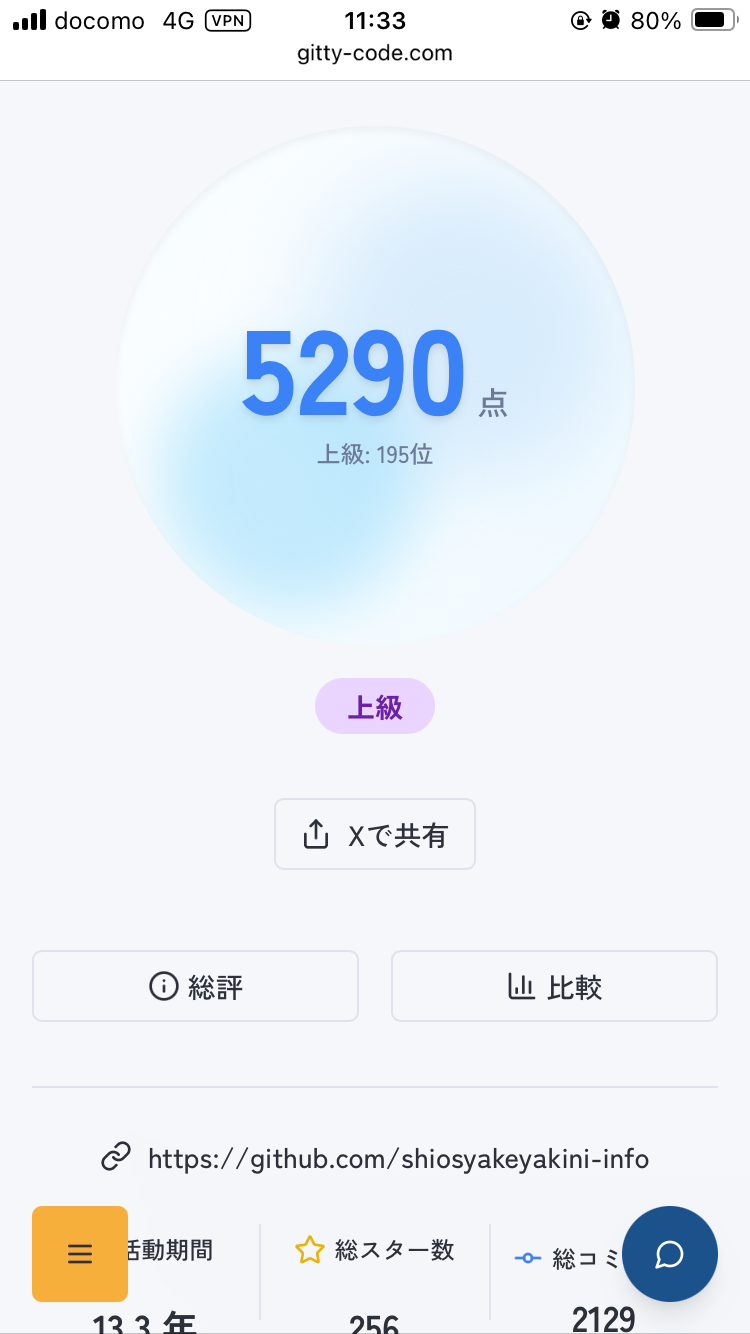
Task: Open the shiosyakeyakini-info GitHub link
Action: [398, 1159]
